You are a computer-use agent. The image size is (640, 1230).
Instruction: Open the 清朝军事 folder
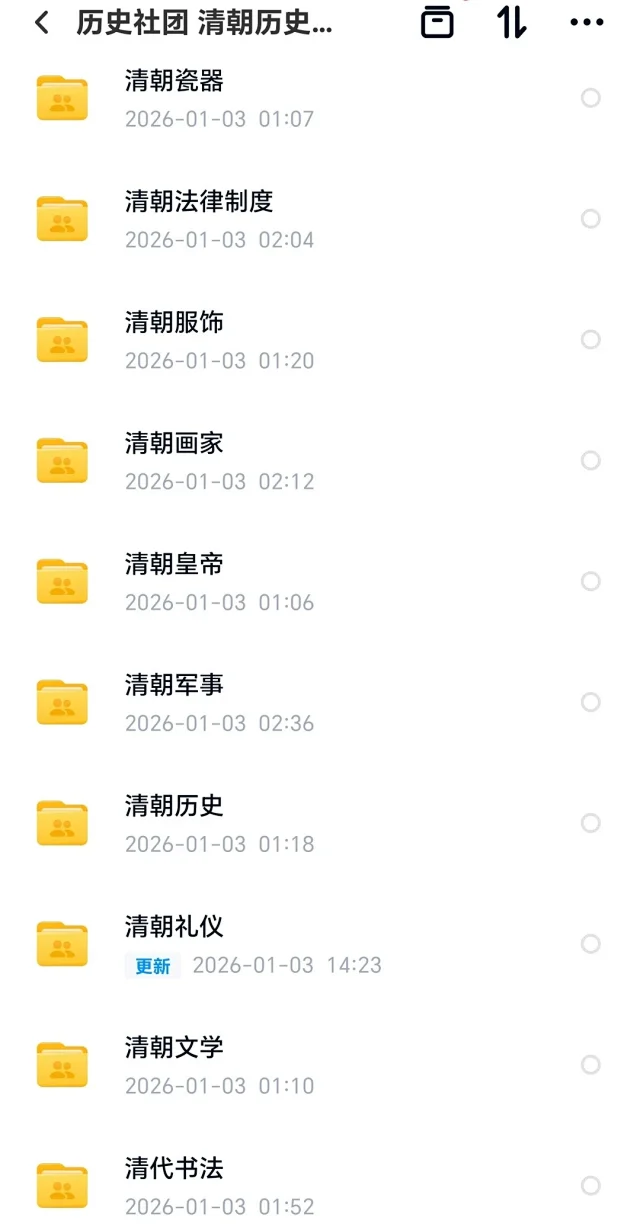pyautogui.click(x=174, y=686)
